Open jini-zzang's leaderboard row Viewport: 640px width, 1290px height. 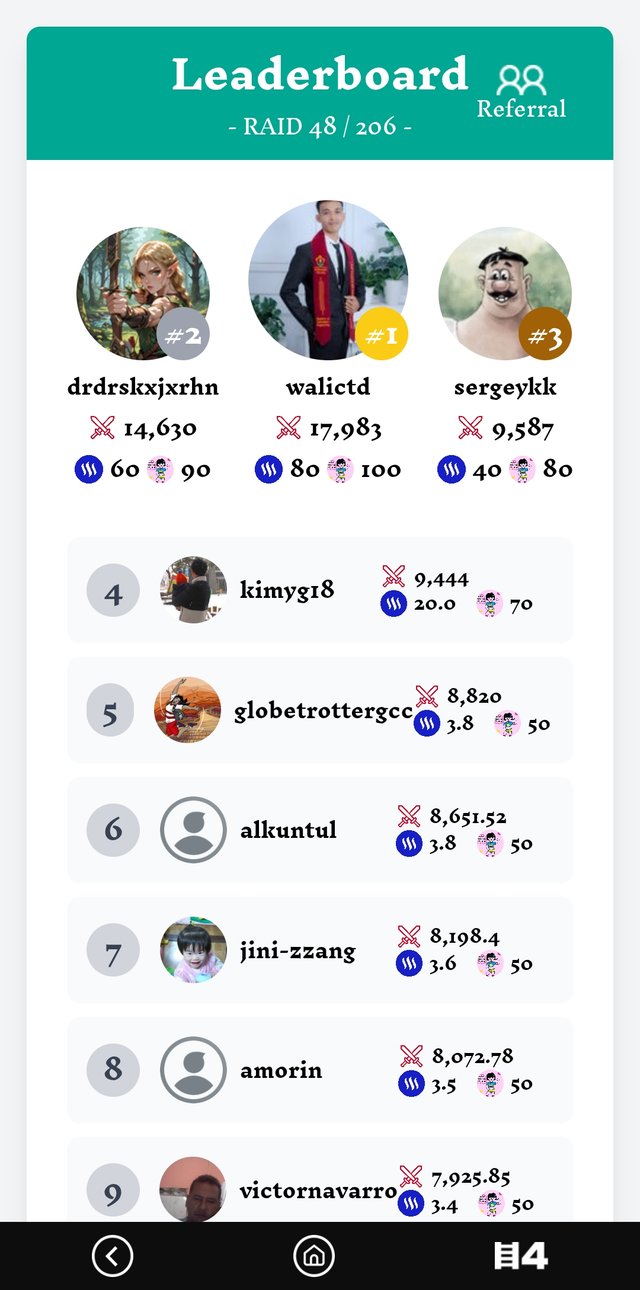(x=320, y=950)
